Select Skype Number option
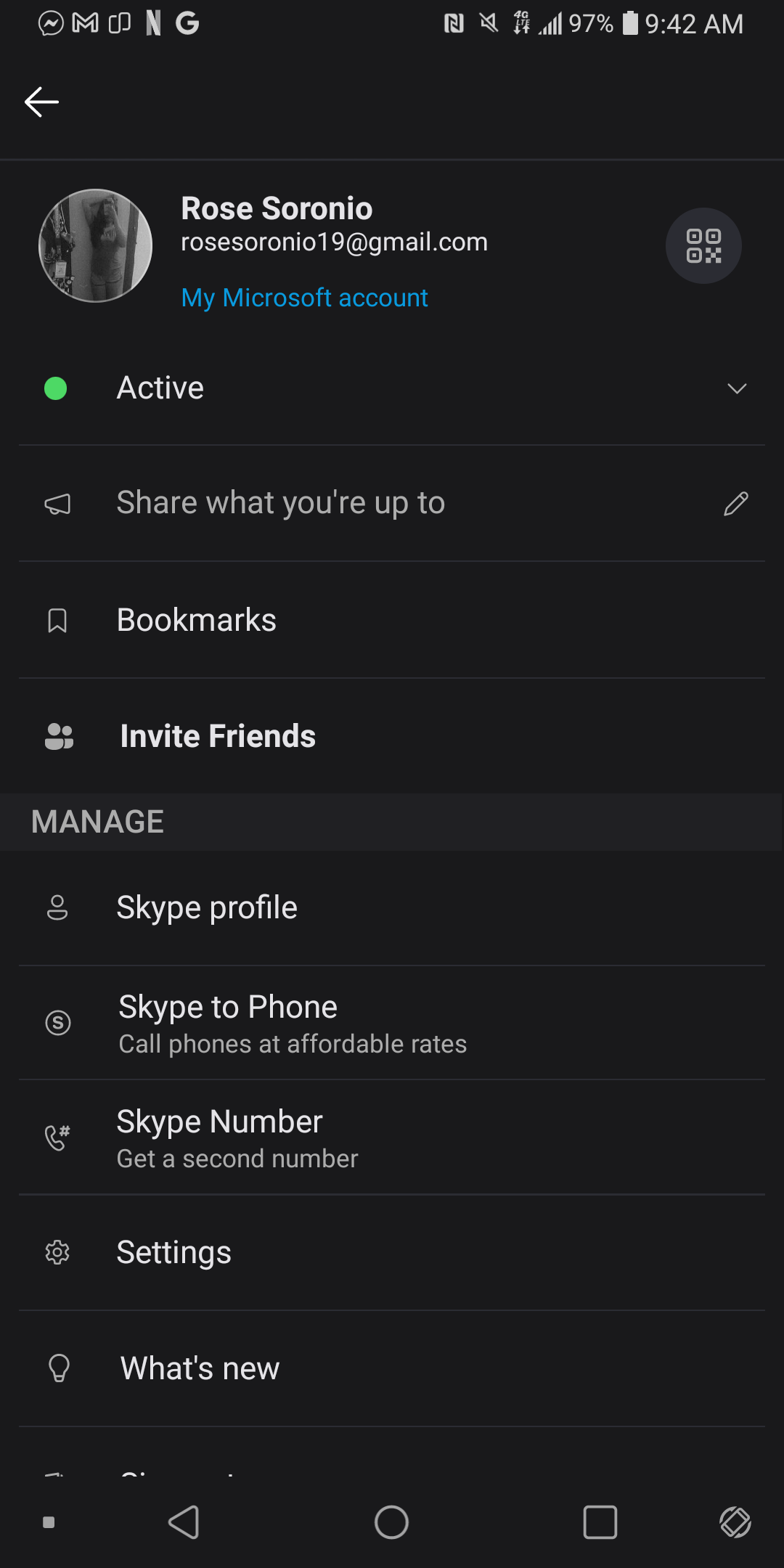The height and width of the screenshot is (1568, 784). pos(392,1138)
